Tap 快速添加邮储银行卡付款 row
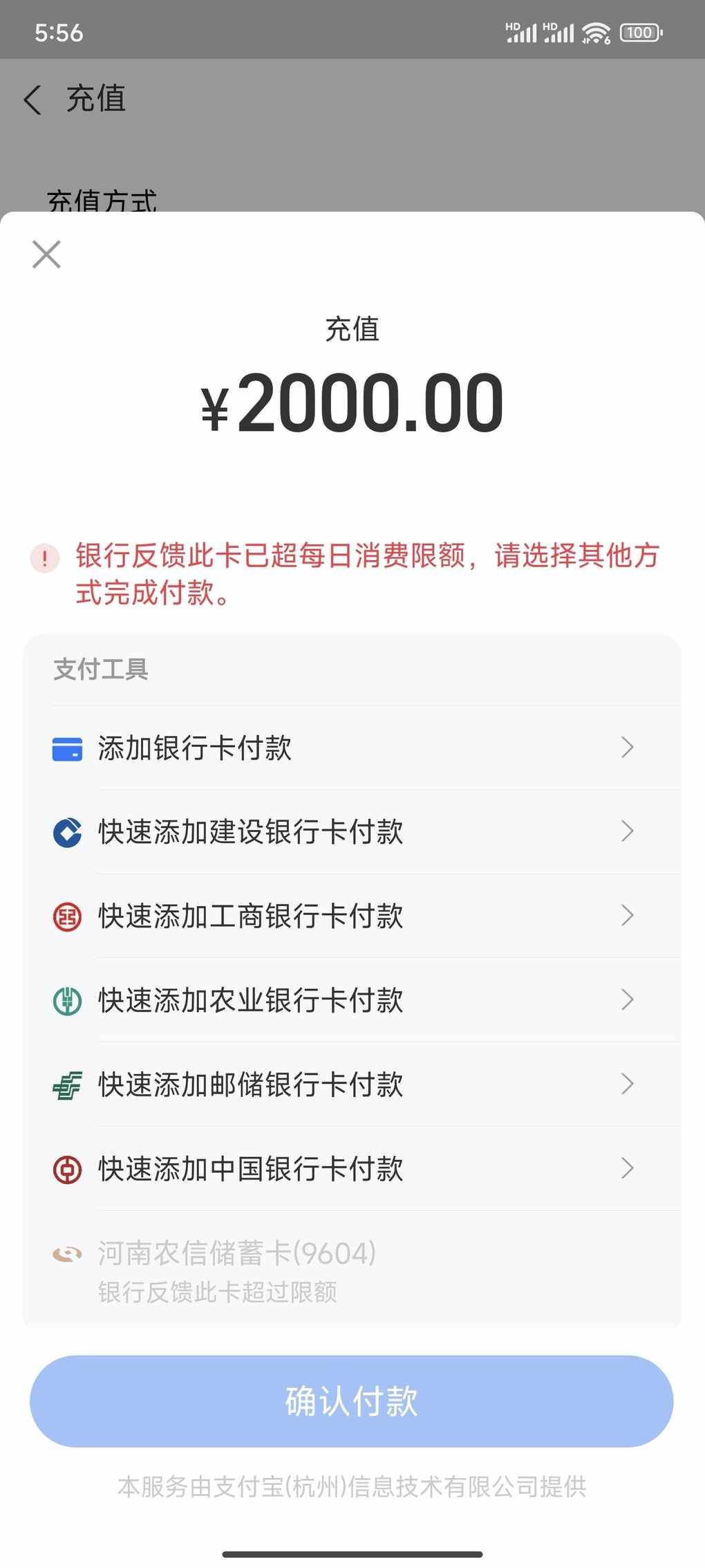705x1568 pixels. (352, 1085)
